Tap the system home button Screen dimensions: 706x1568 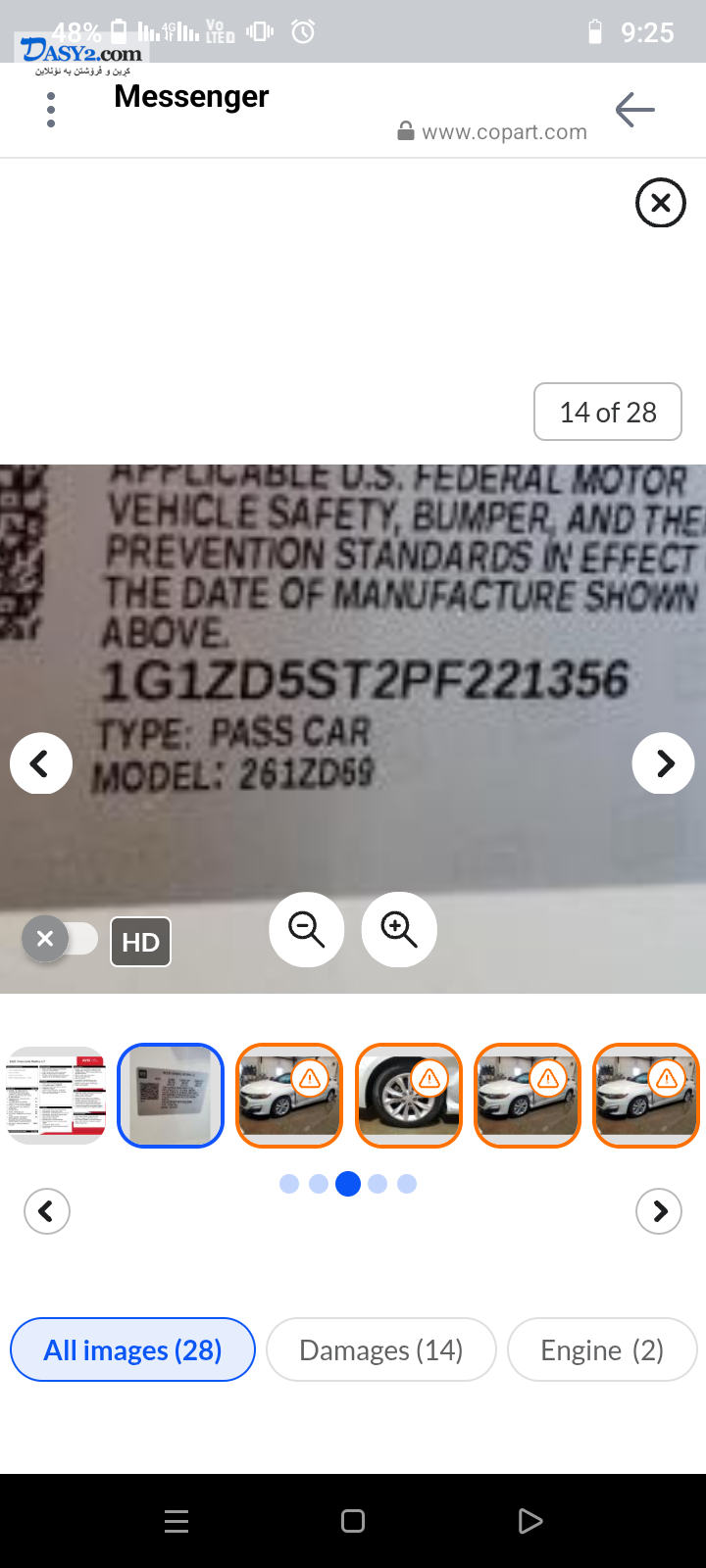(353, 1521)
